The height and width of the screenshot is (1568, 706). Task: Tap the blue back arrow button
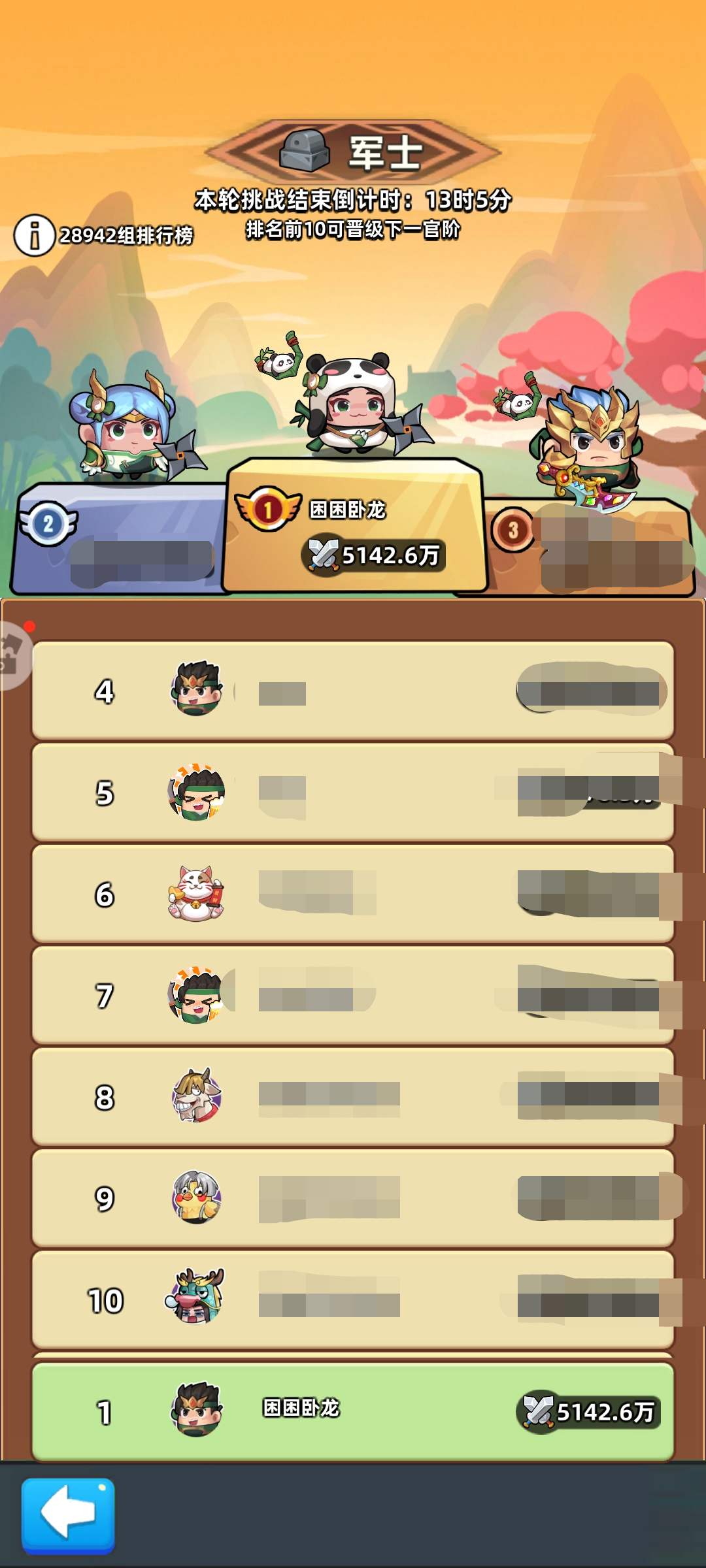(x=68, y=1515)
